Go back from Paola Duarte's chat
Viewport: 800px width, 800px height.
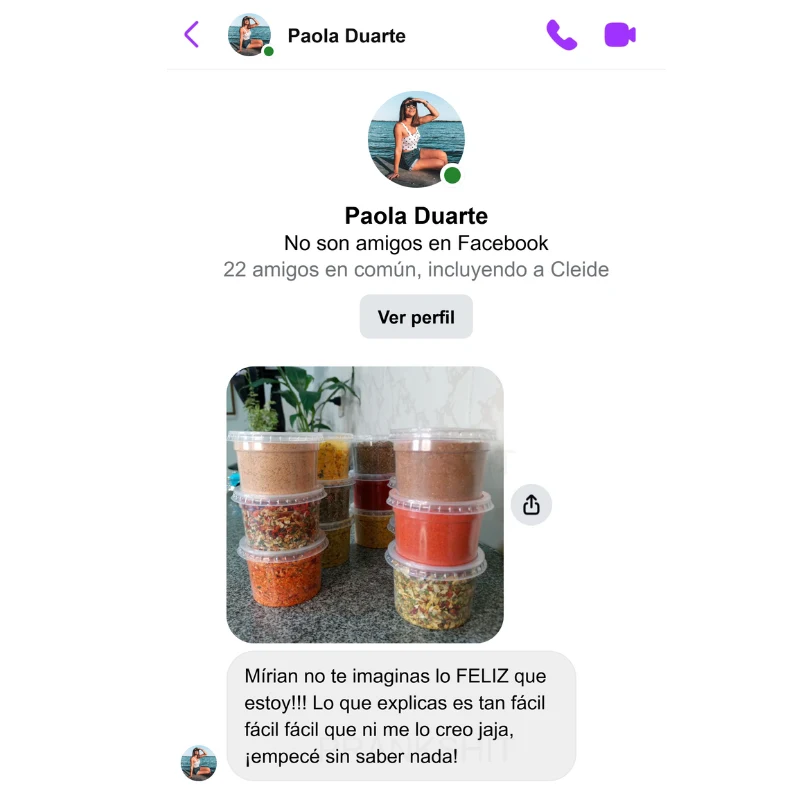click(192, 35)
